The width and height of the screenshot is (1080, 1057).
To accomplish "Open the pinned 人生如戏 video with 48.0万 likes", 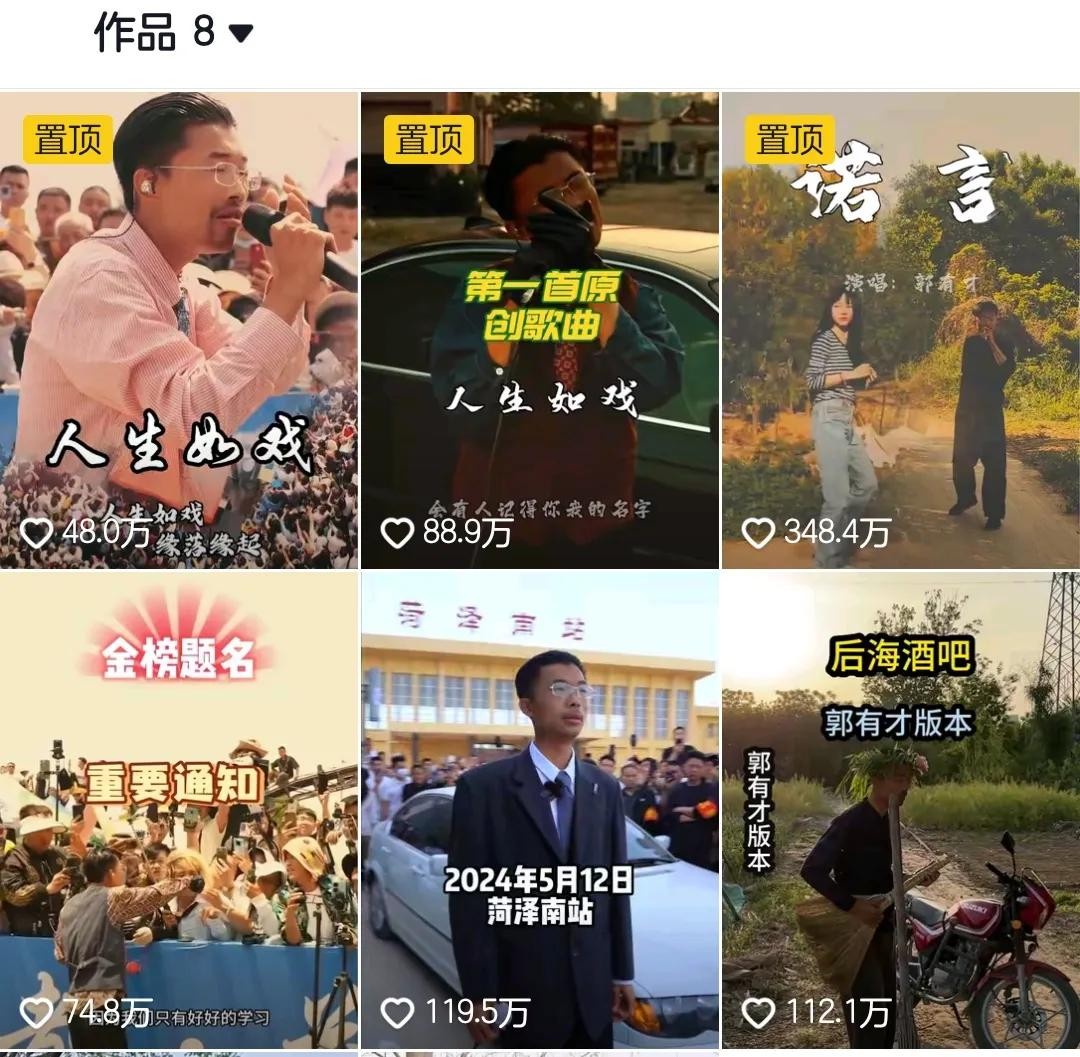I will tap(179, 330).
